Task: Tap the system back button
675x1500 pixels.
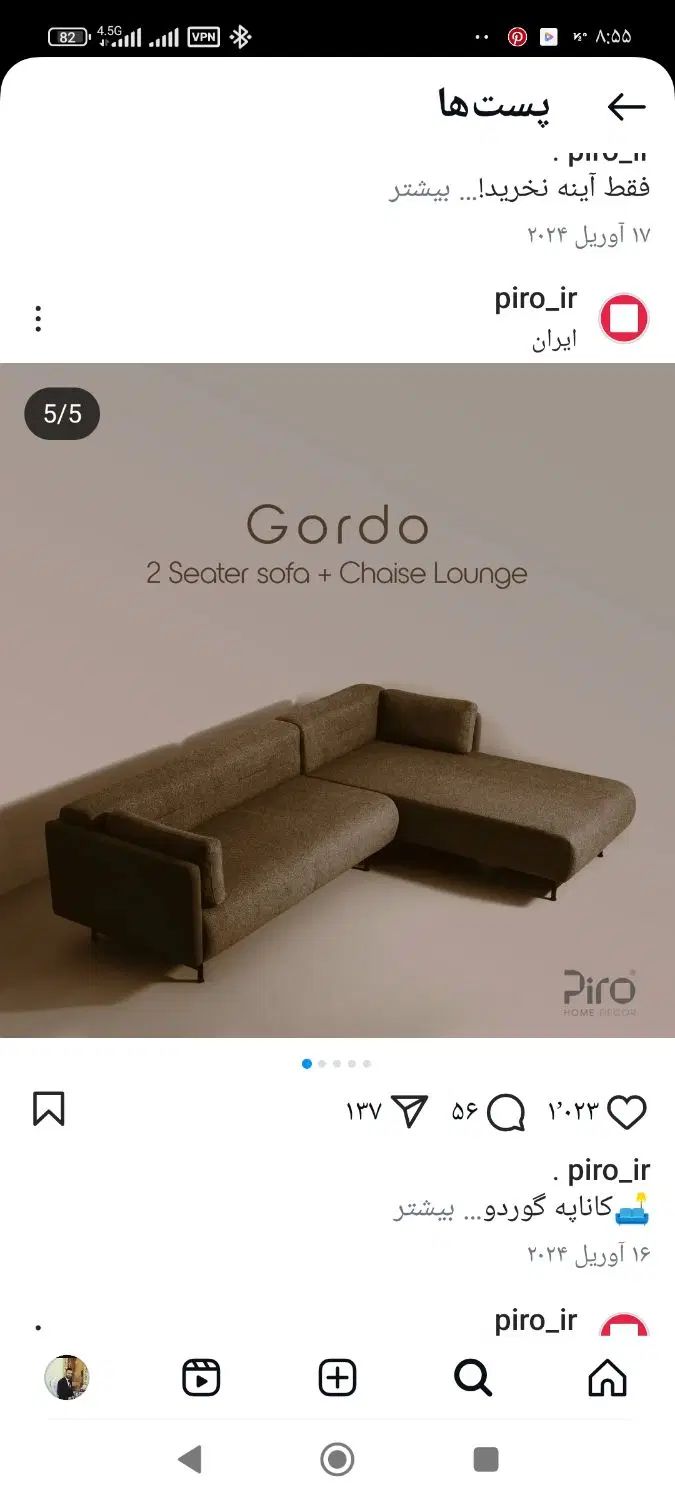Action: tap(189, 1459)
